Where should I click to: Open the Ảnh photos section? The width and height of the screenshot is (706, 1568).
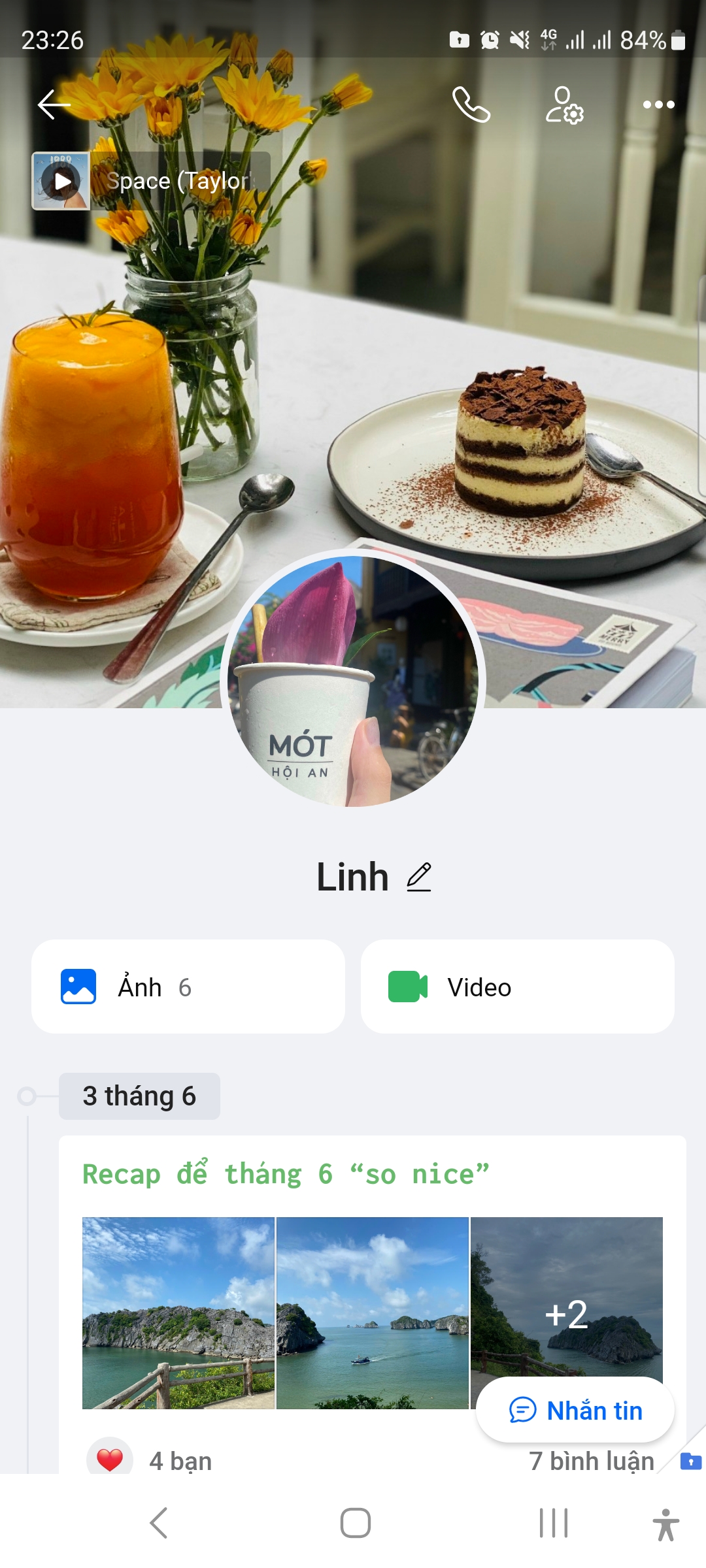pyautogui.click(x=188, y=987)
